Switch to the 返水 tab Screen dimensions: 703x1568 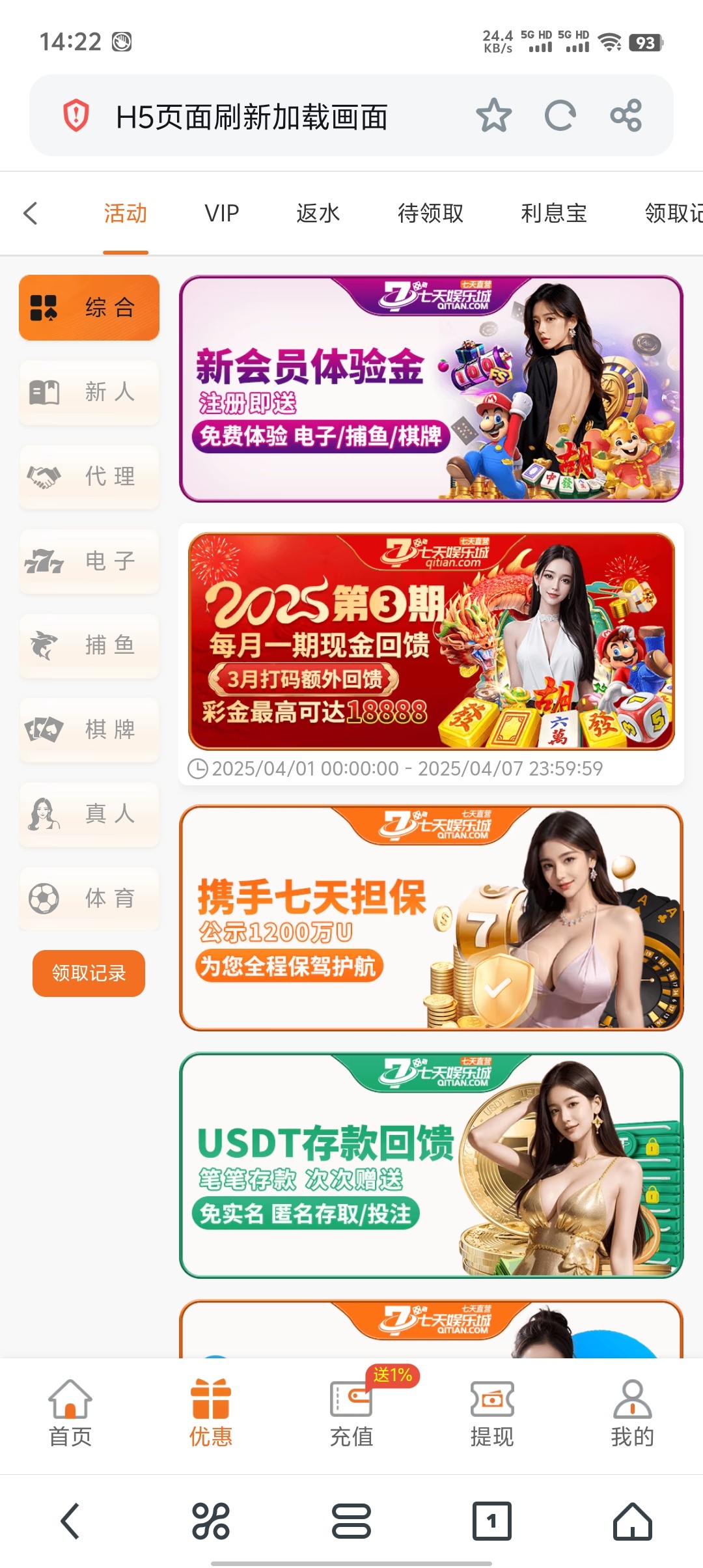pos(318,213)
